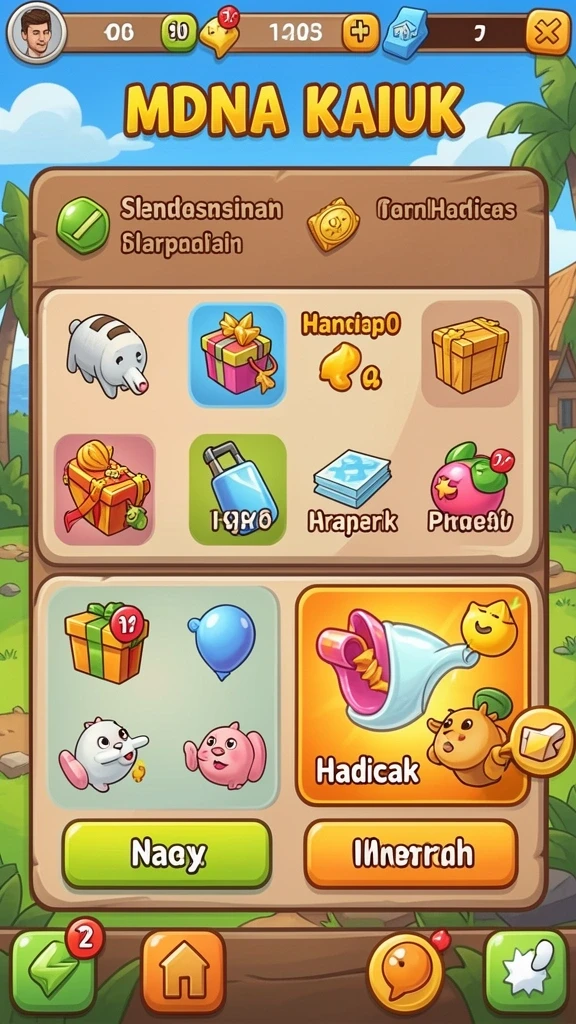
Task: Tap the green checkmark Slendasnsinan option
Action: click(x=82, y=225)
